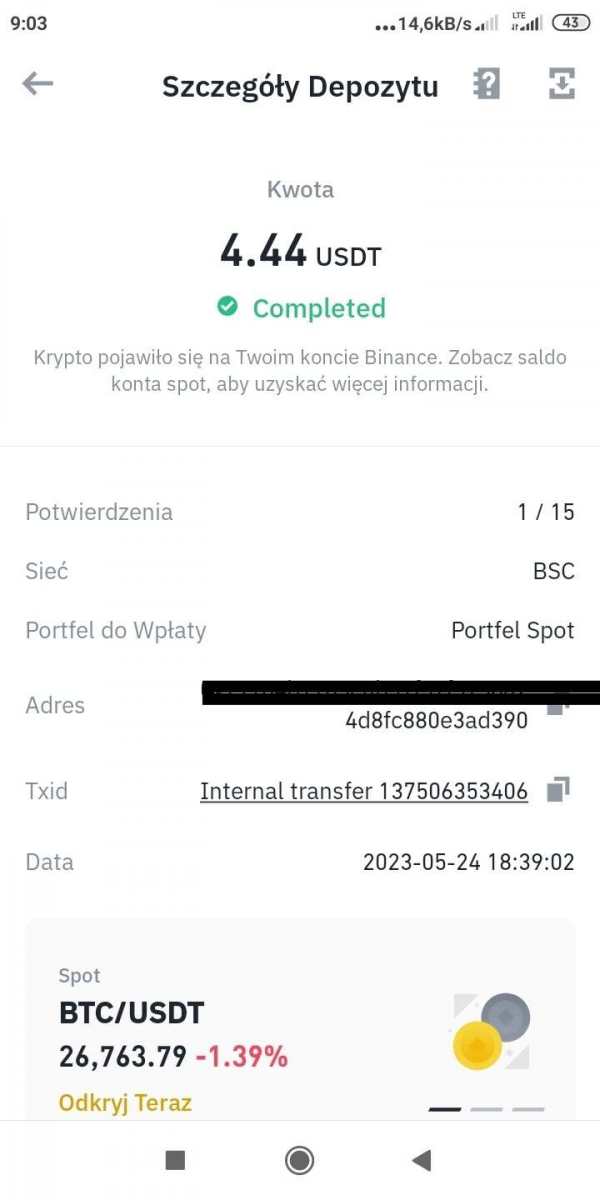Open recent apps with the square button
This screenshot has height=1200, width=600.
pos(175,1160)
